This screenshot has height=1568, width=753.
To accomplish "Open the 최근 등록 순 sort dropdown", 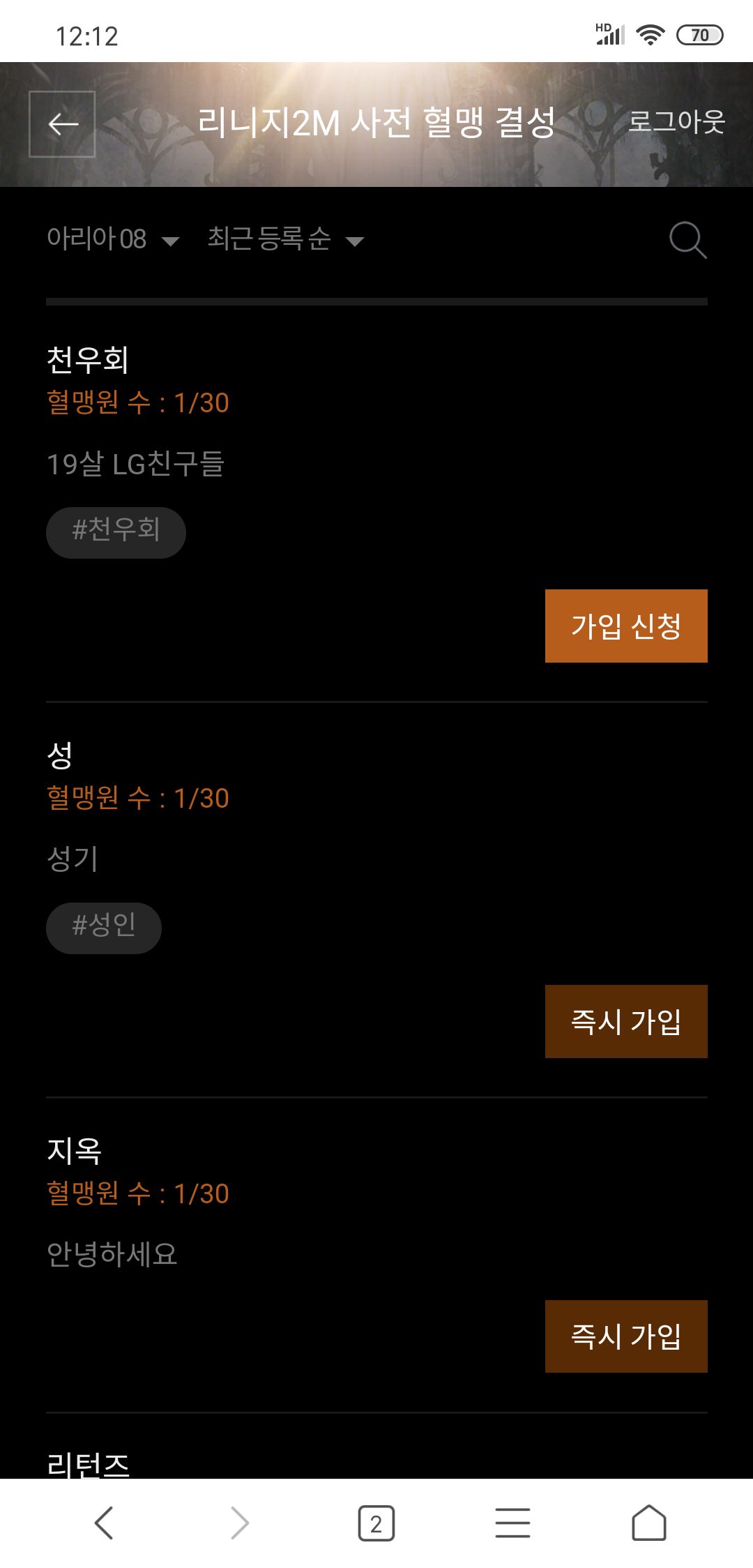I will 272,239.
